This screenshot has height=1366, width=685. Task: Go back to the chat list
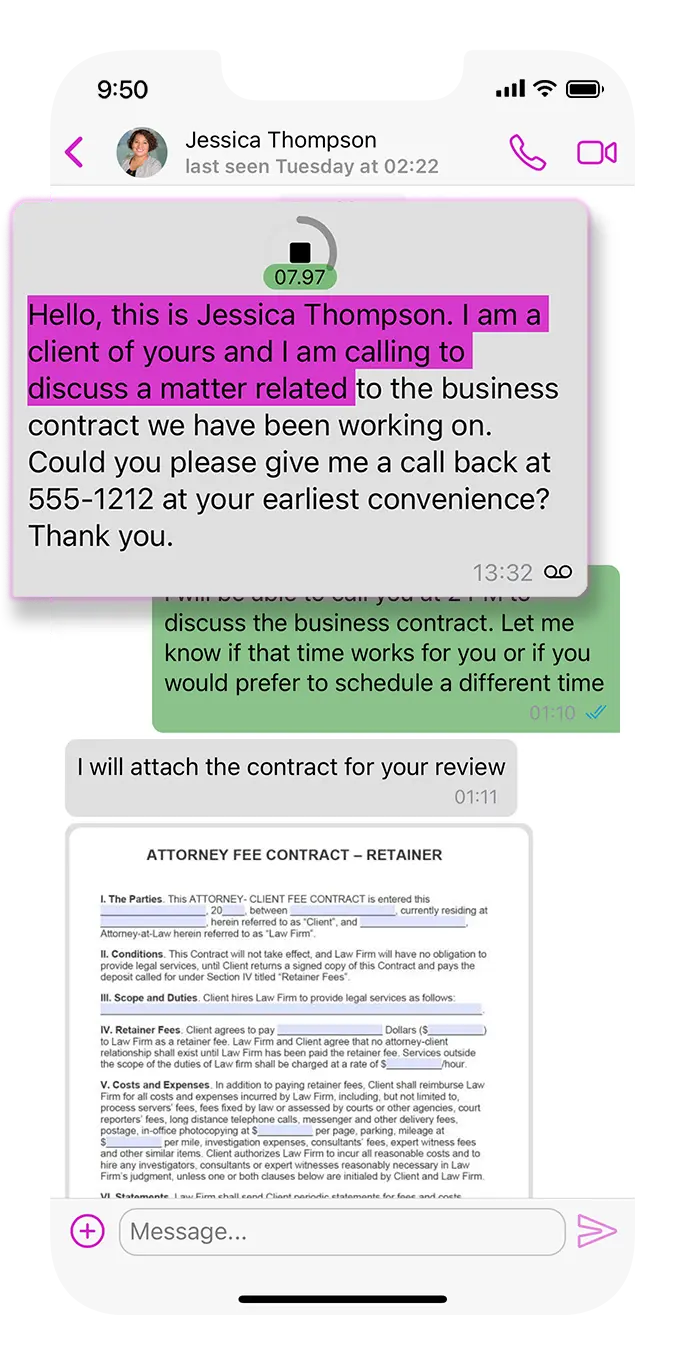pyautogui.click(x=74, y=152)
